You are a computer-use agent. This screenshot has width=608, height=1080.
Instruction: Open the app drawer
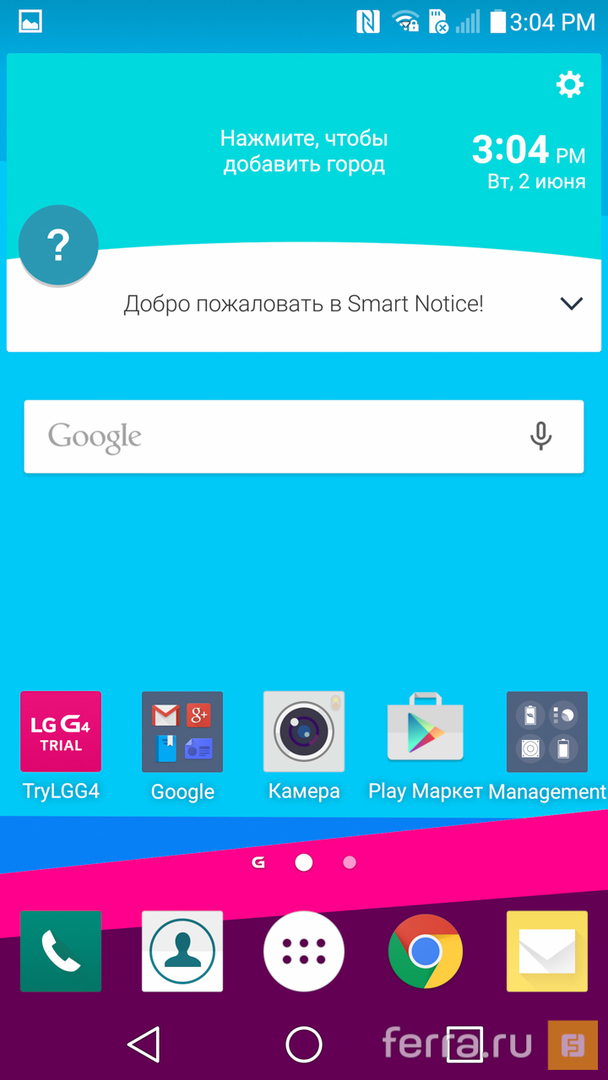click(x=304, y=951)
